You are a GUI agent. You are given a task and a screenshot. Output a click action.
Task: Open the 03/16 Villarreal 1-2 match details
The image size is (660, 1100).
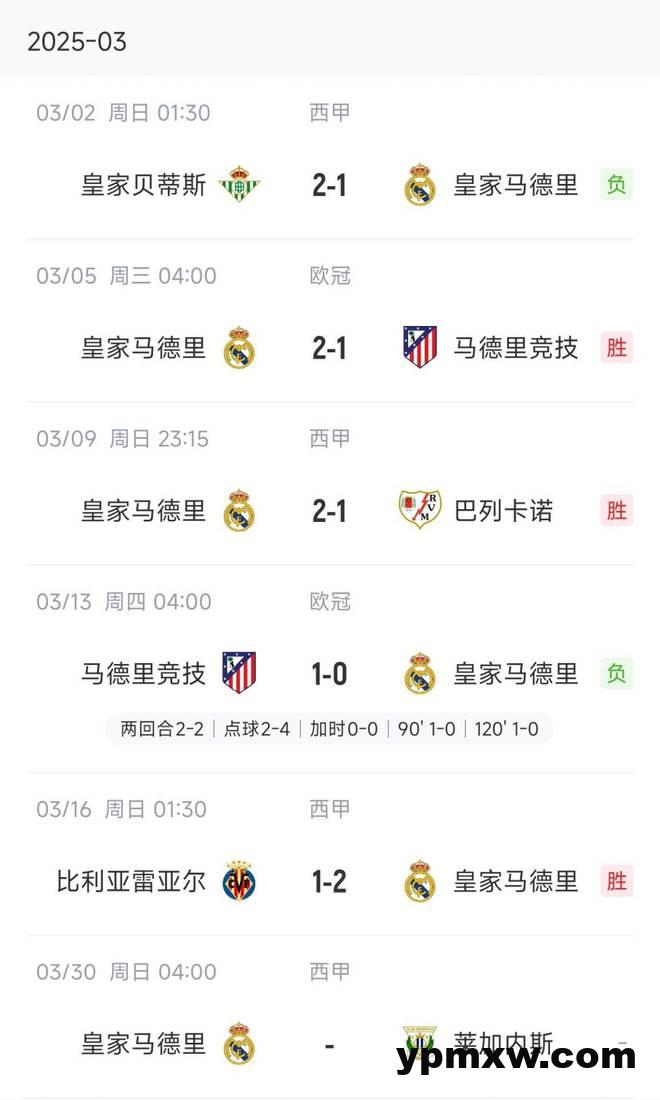click(329, 881)
